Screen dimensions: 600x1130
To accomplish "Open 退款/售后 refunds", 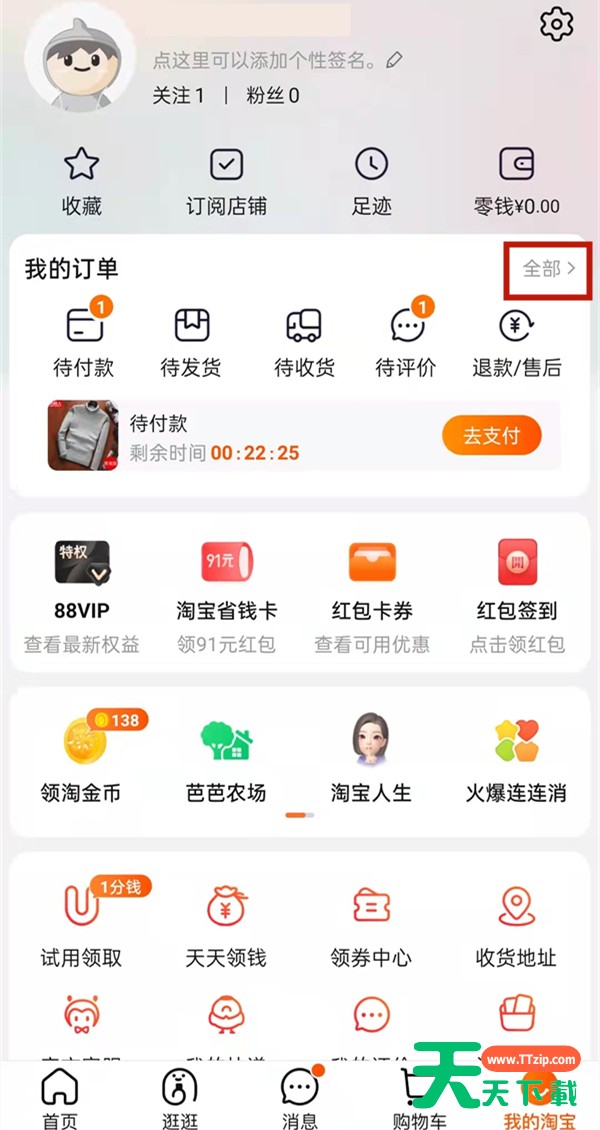I will [516, 342].
